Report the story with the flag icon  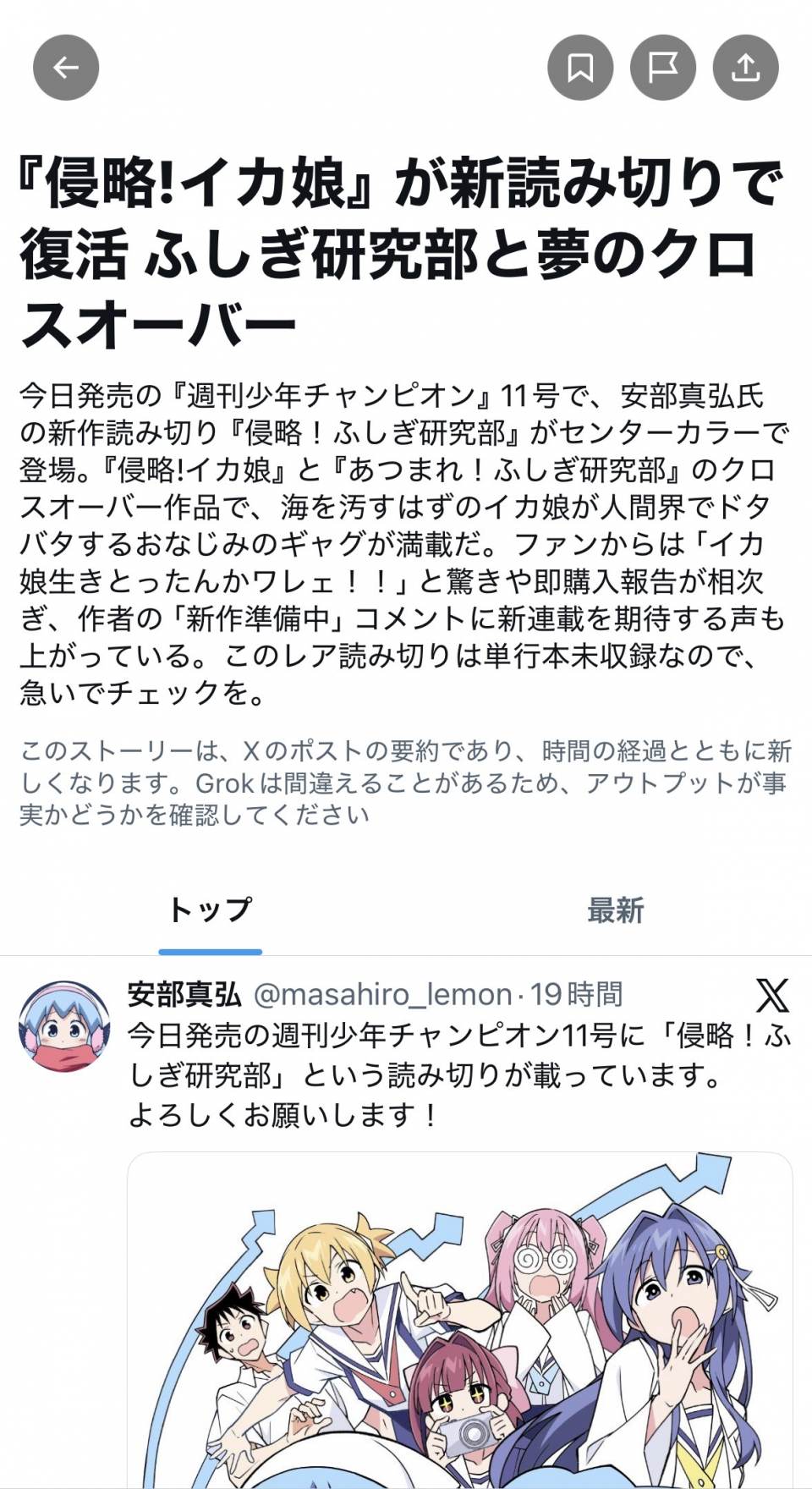click(663, 68)
